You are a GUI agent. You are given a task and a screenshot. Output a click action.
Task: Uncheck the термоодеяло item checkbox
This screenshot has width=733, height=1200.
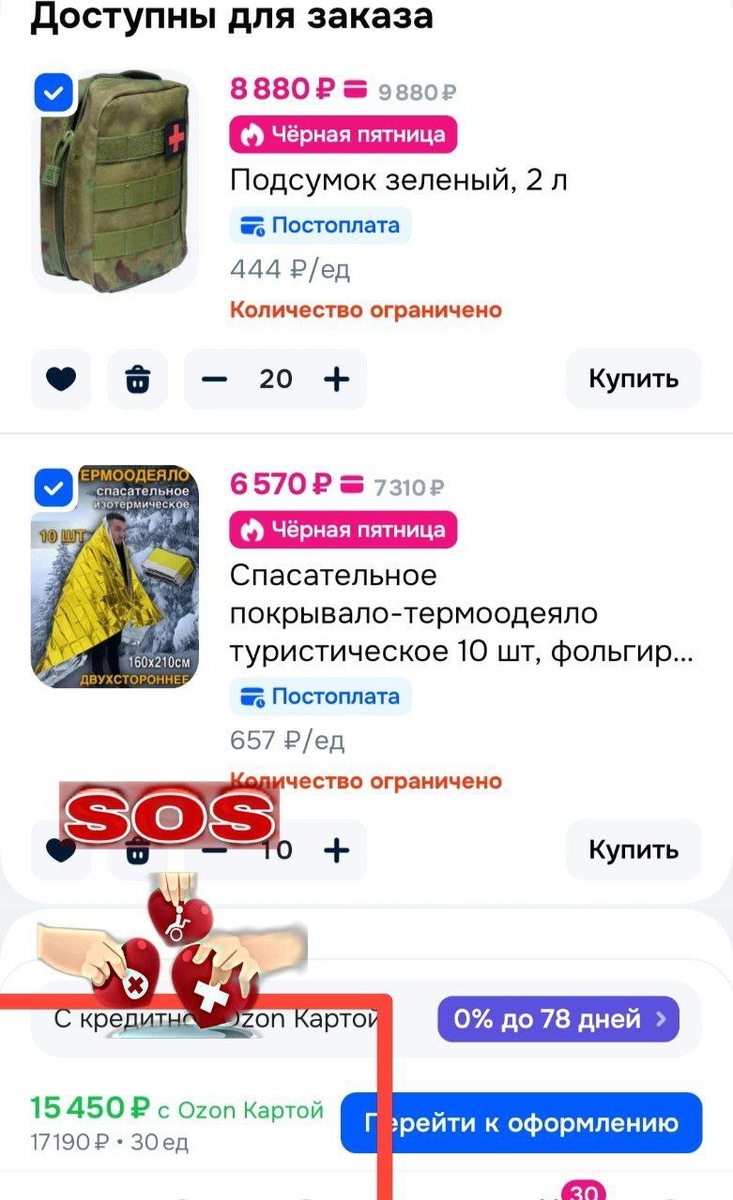click(53, 488)
